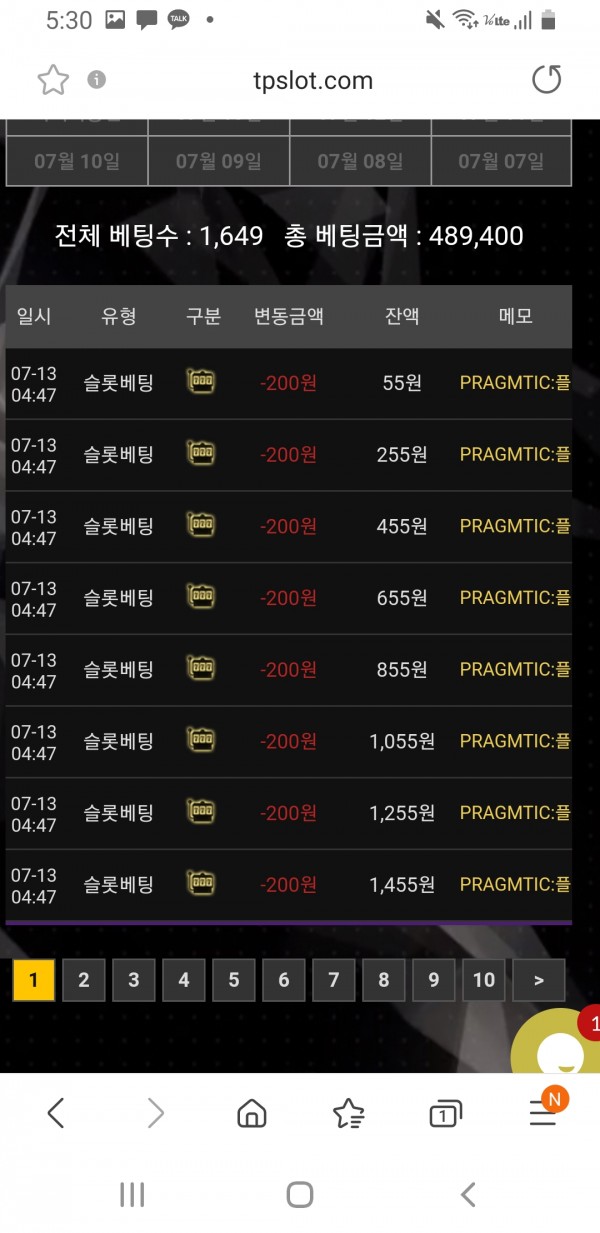Go back in the browser

(x=56, y=1113)
